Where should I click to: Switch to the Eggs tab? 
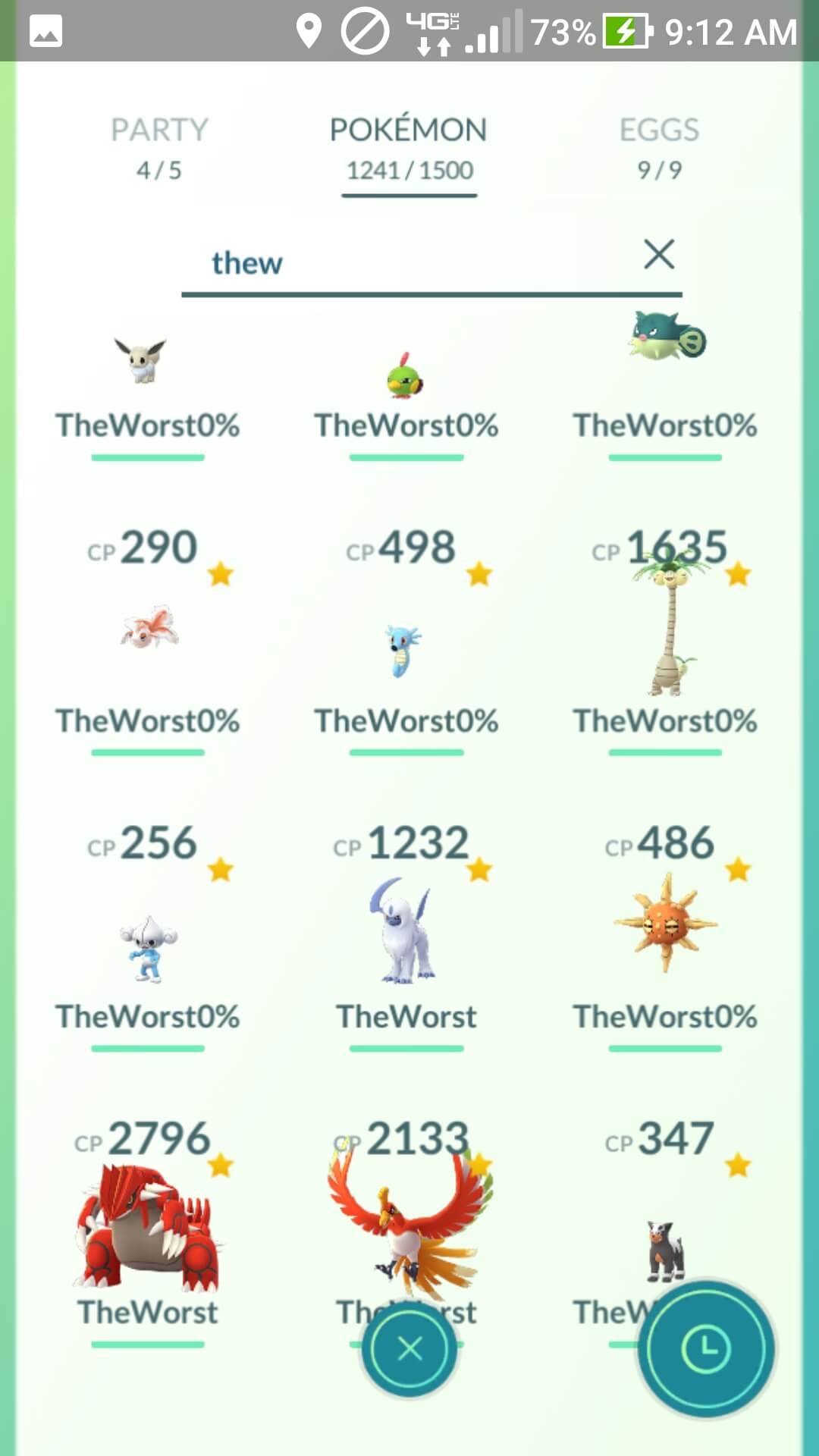click(x=659, y=149)
